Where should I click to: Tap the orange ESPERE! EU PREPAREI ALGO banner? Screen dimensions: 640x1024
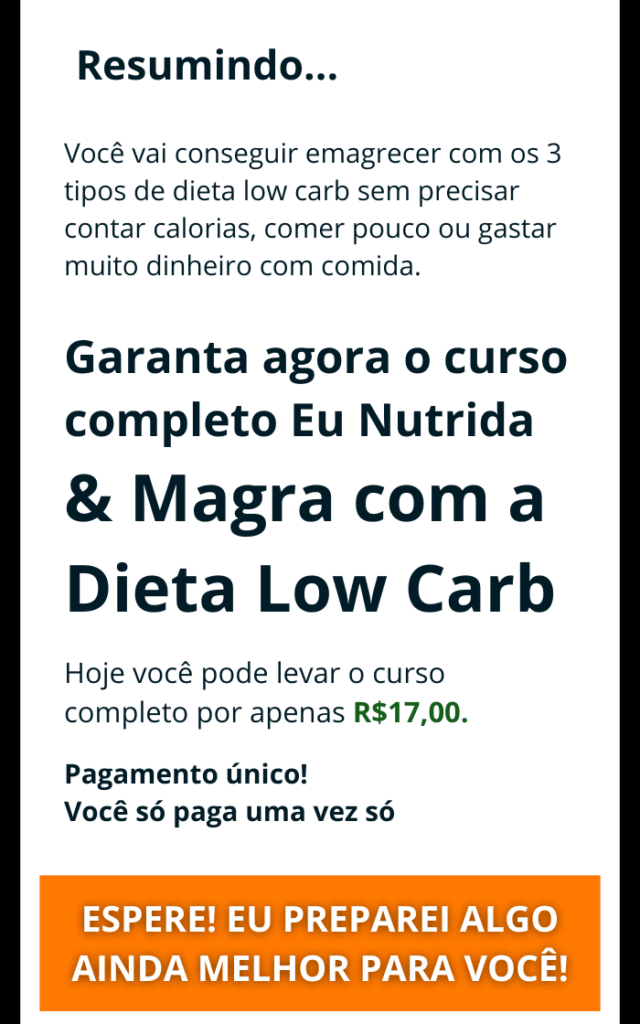pyautogui.click(x=320, y=943)
